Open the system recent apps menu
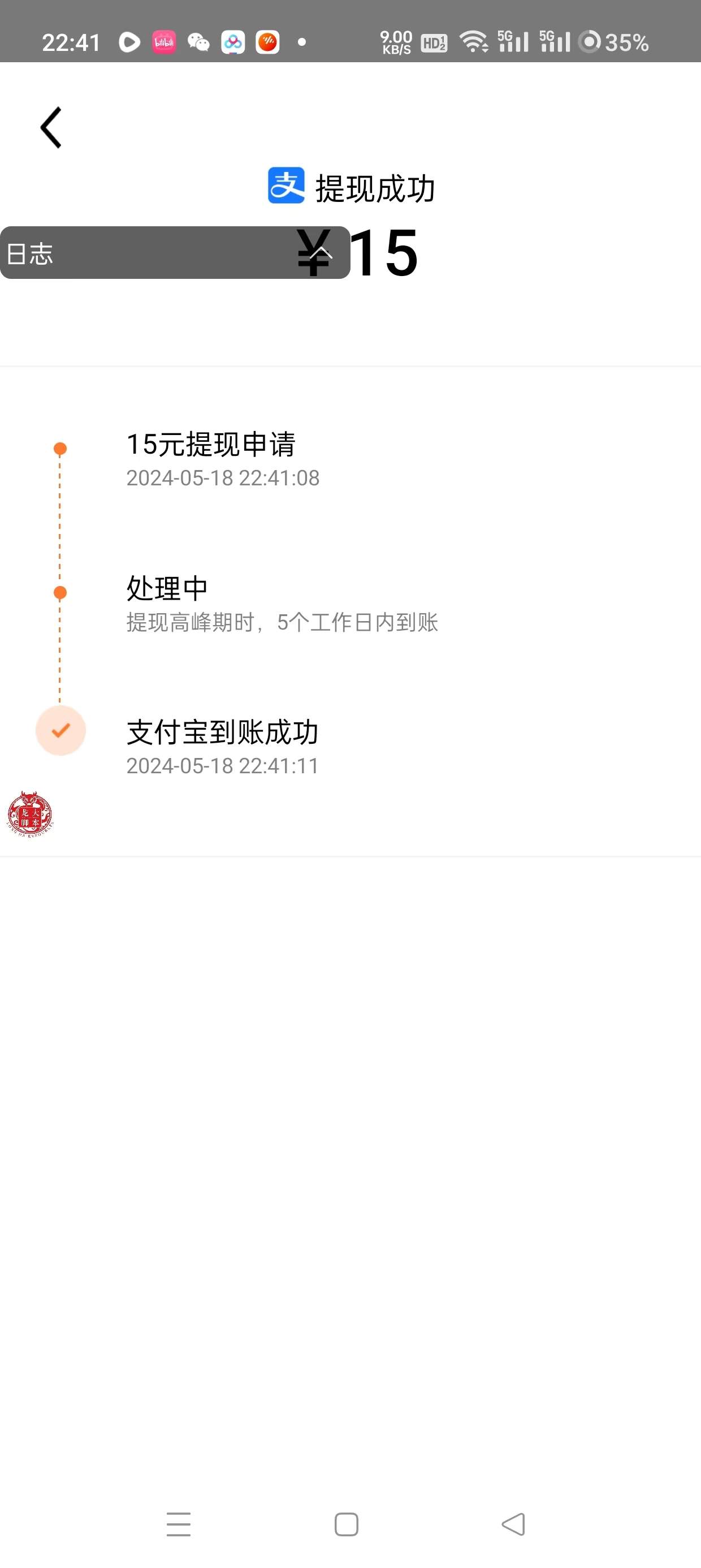The height and width of the screenshot is (1568, 701). [x=178, y=1524]
